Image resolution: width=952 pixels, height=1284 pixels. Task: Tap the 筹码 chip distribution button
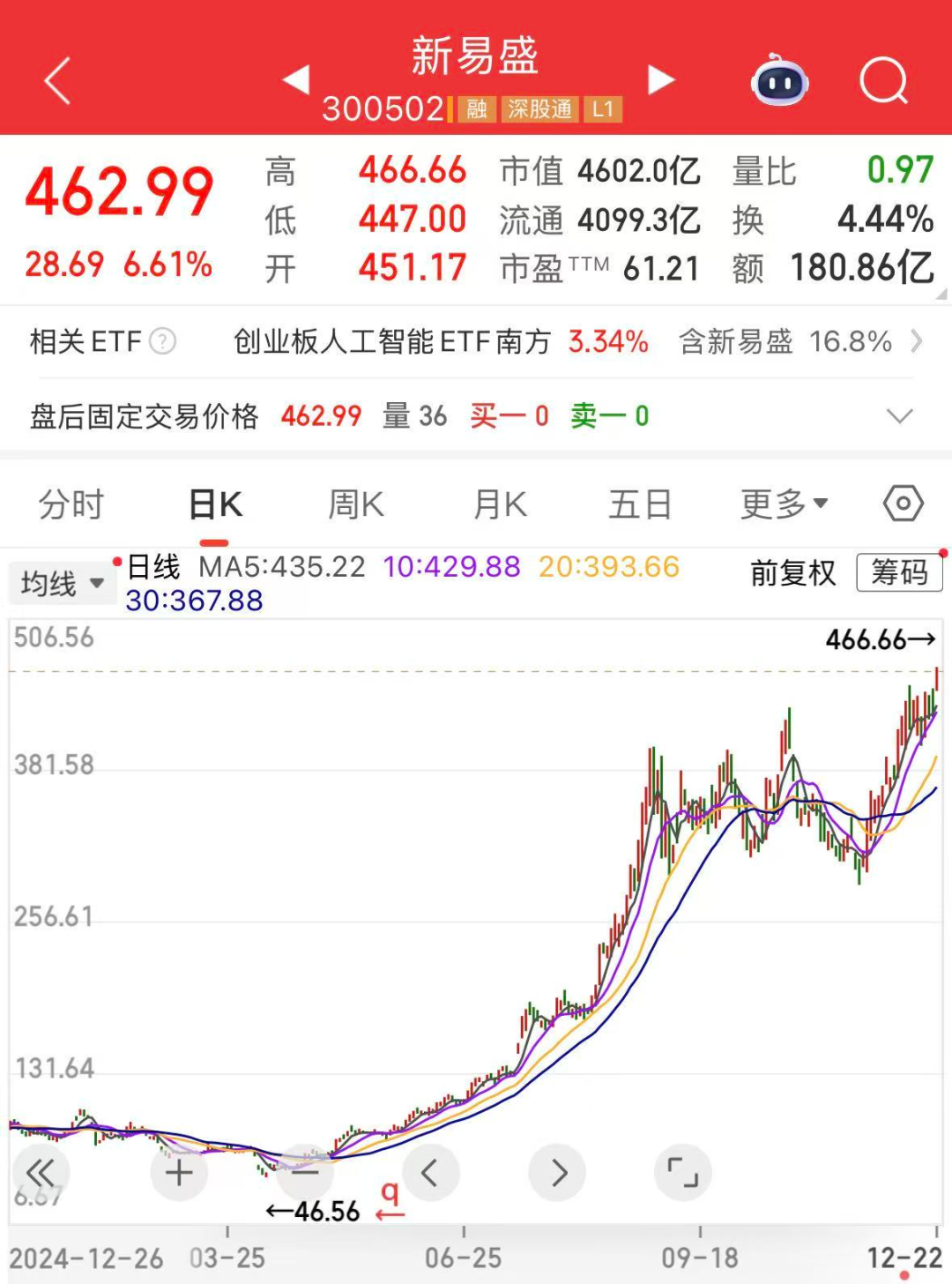click(899, 573)
